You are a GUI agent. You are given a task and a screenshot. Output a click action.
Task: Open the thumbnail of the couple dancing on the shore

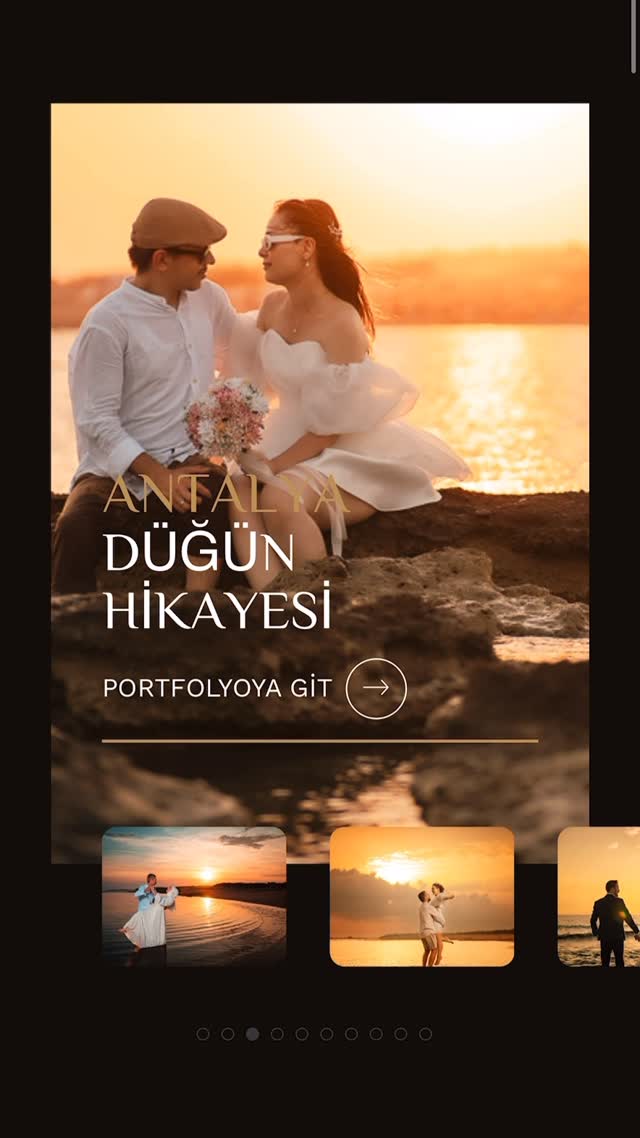point(194,896)
